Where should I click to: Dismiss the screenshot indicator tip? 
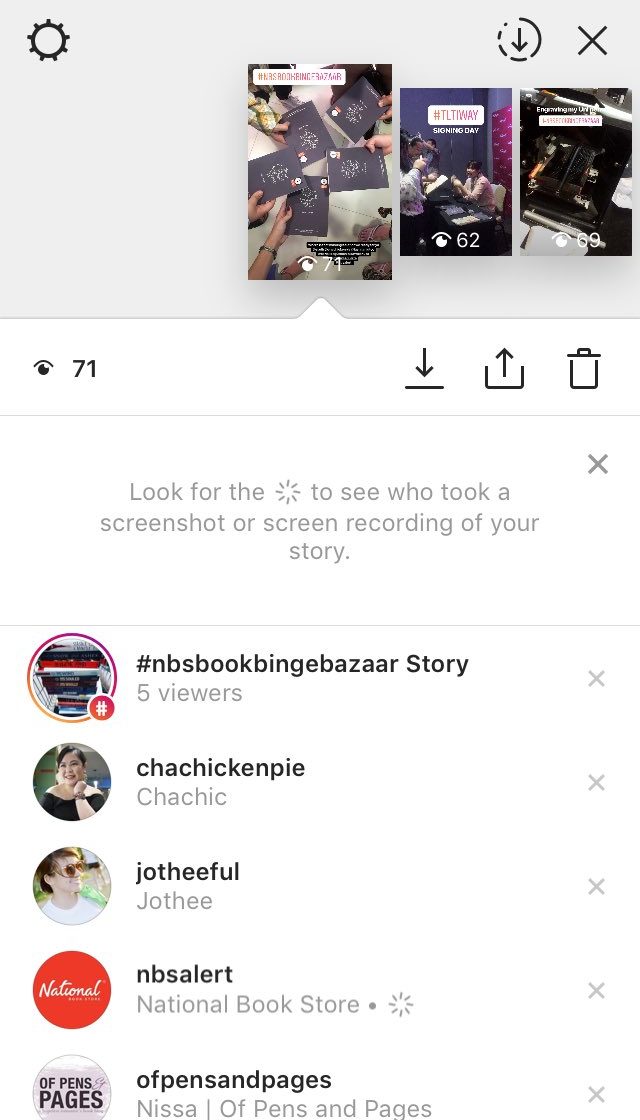coord(598,464)
